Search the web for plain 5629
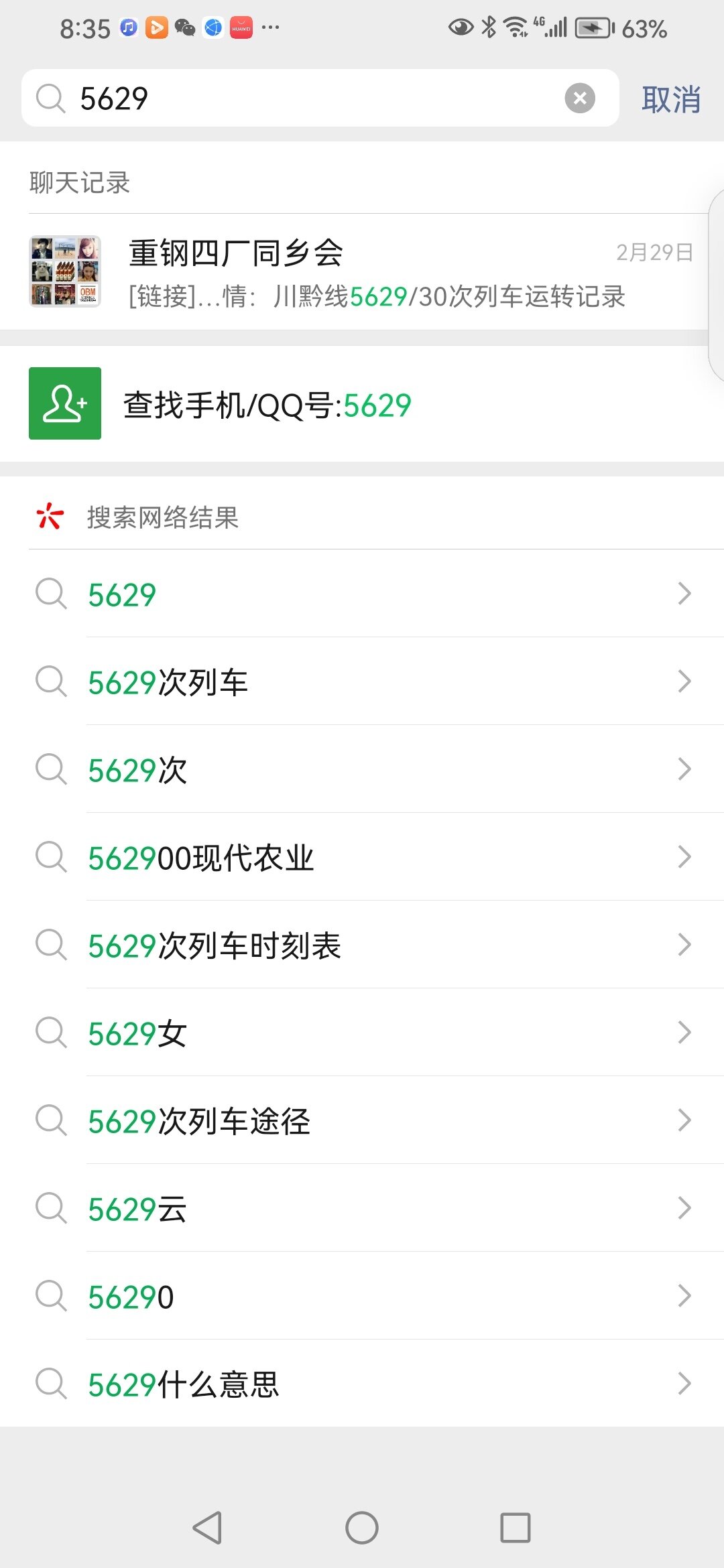This screenshot has height=1568, width=724. (x=362, y=594)
